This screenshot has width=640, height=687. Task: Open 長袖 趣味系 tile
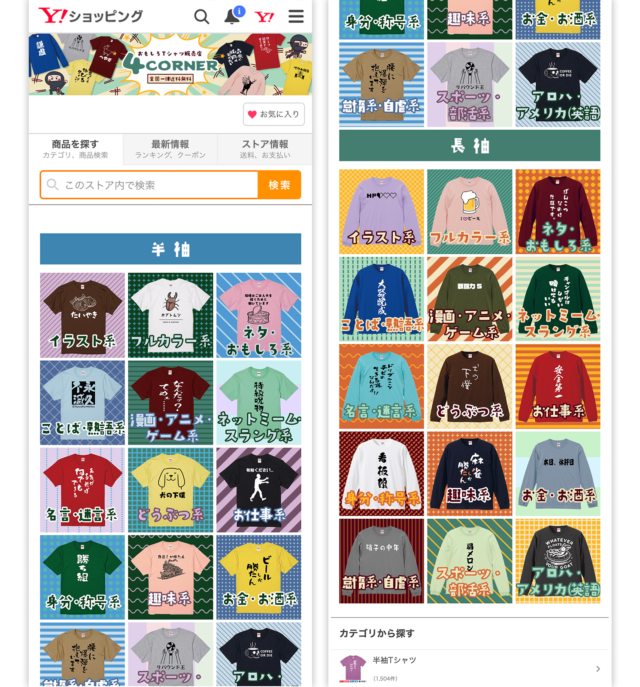[469, 473]
